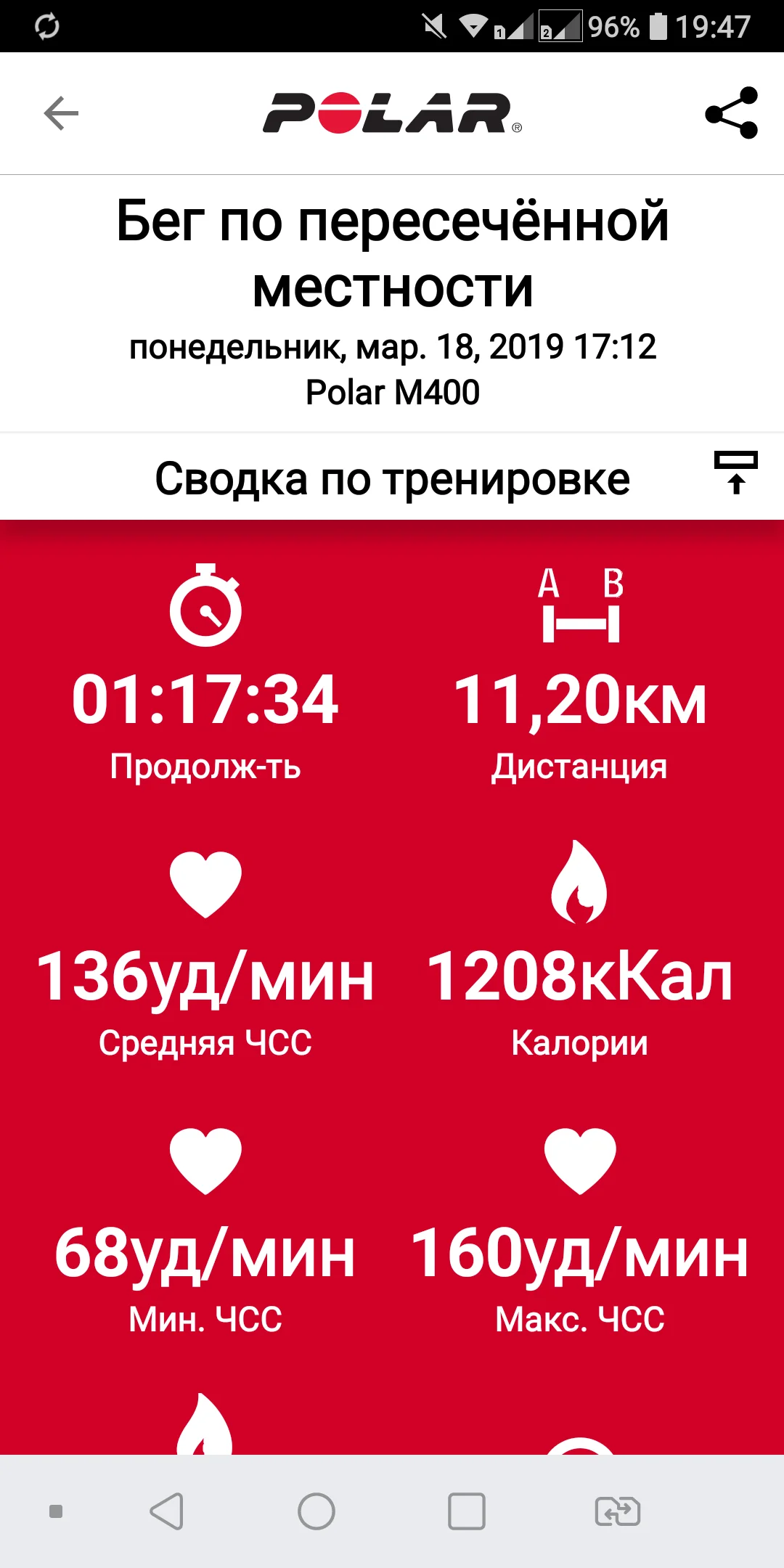The image size is (784, 1568).
Task: Share this training summary
Action: pyautogui.click(x=731, y=113)
